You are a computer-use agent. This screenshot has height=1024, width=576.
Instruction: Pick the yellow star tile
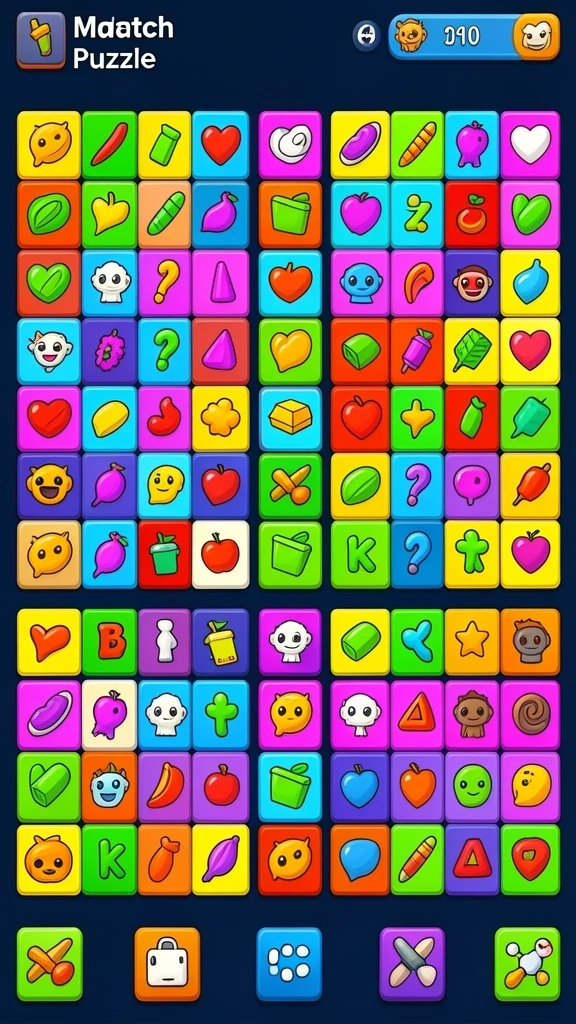pos(472,642)
